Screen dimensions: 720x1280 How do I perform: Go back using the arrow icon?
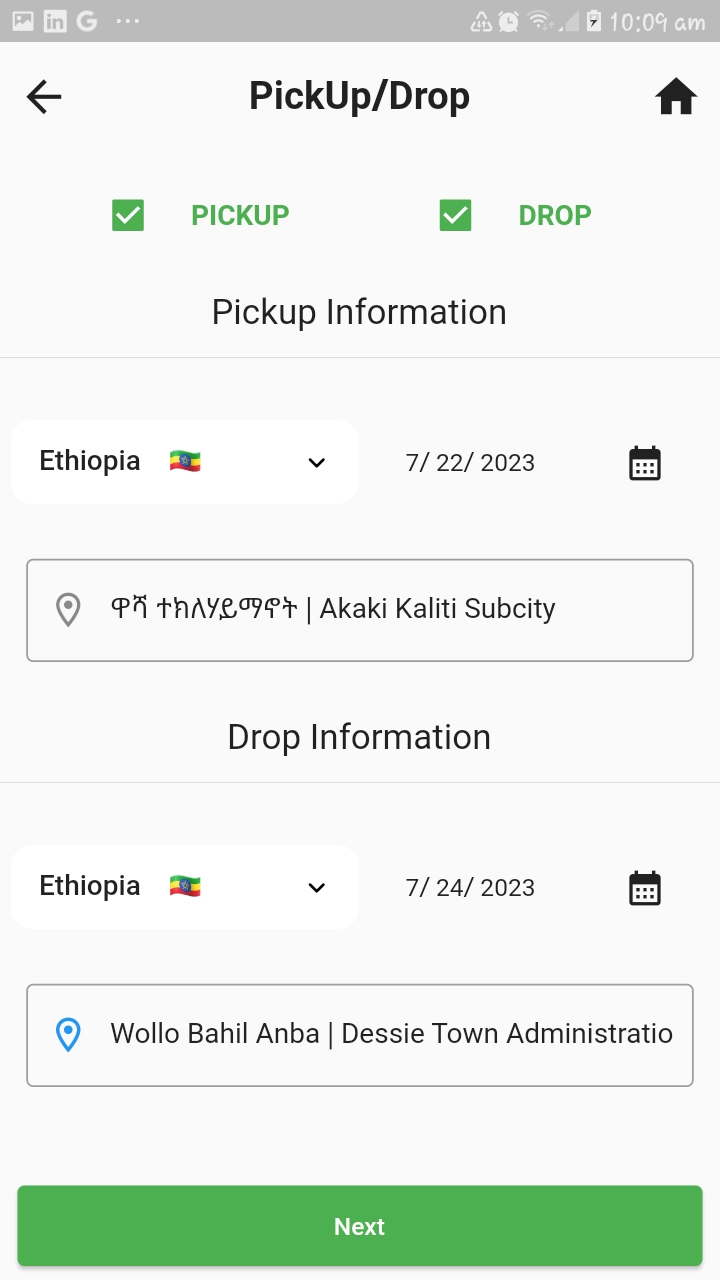point(44,97)
